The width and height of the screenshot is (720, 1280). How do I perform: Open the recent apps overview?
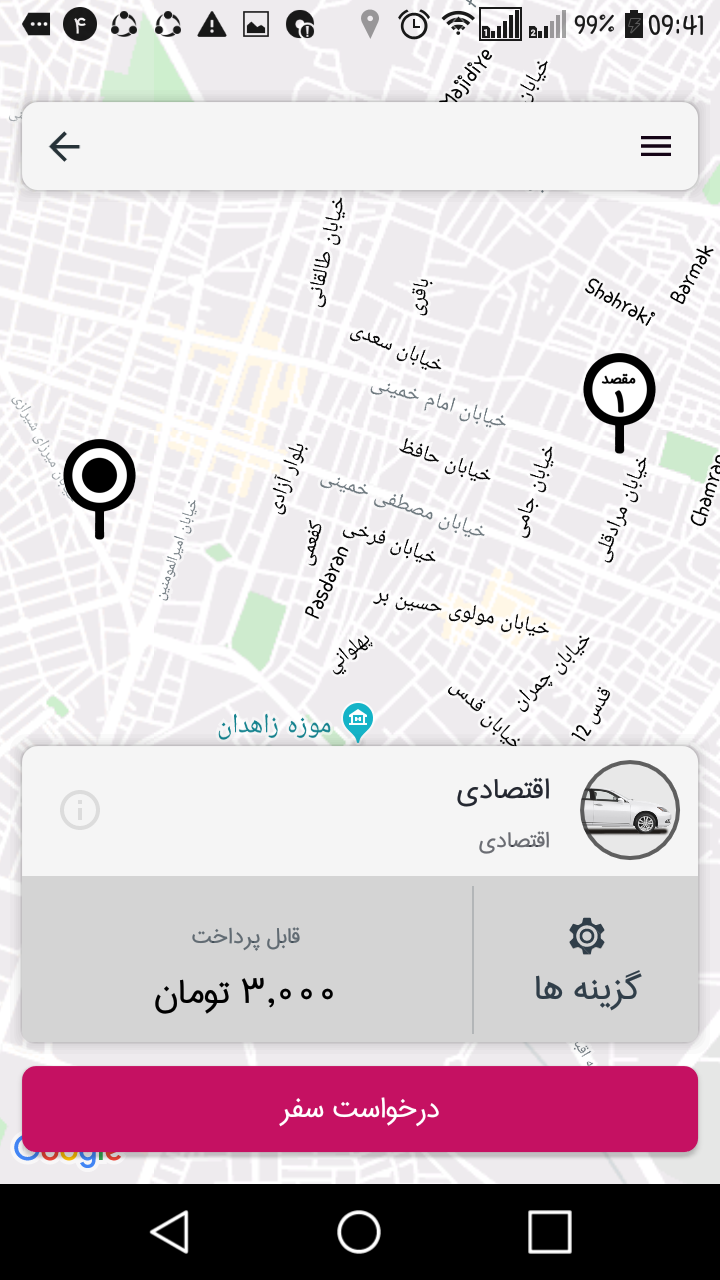pos(549,1232)
